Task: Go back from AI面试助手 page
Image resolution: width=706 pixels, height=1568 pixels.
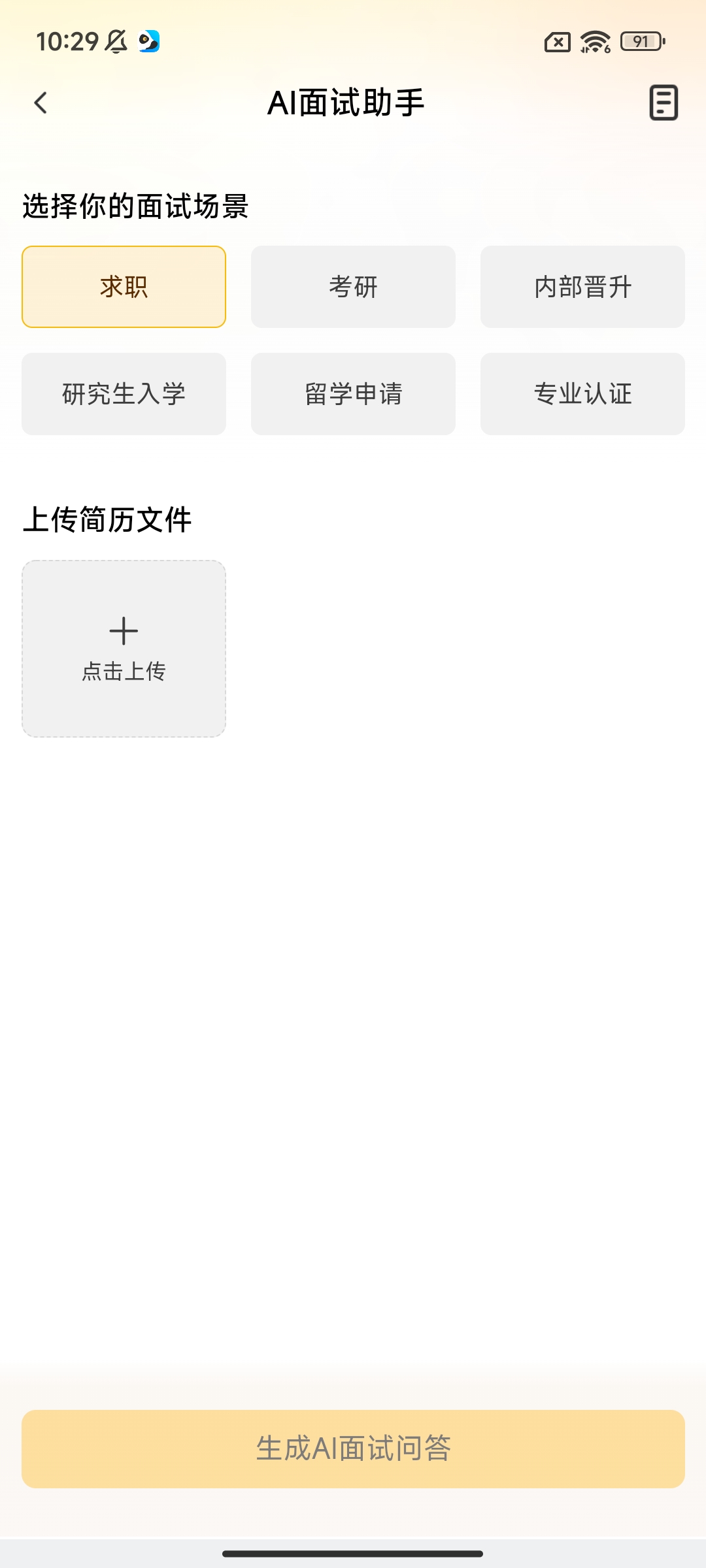Action: (x=41, y=103)
